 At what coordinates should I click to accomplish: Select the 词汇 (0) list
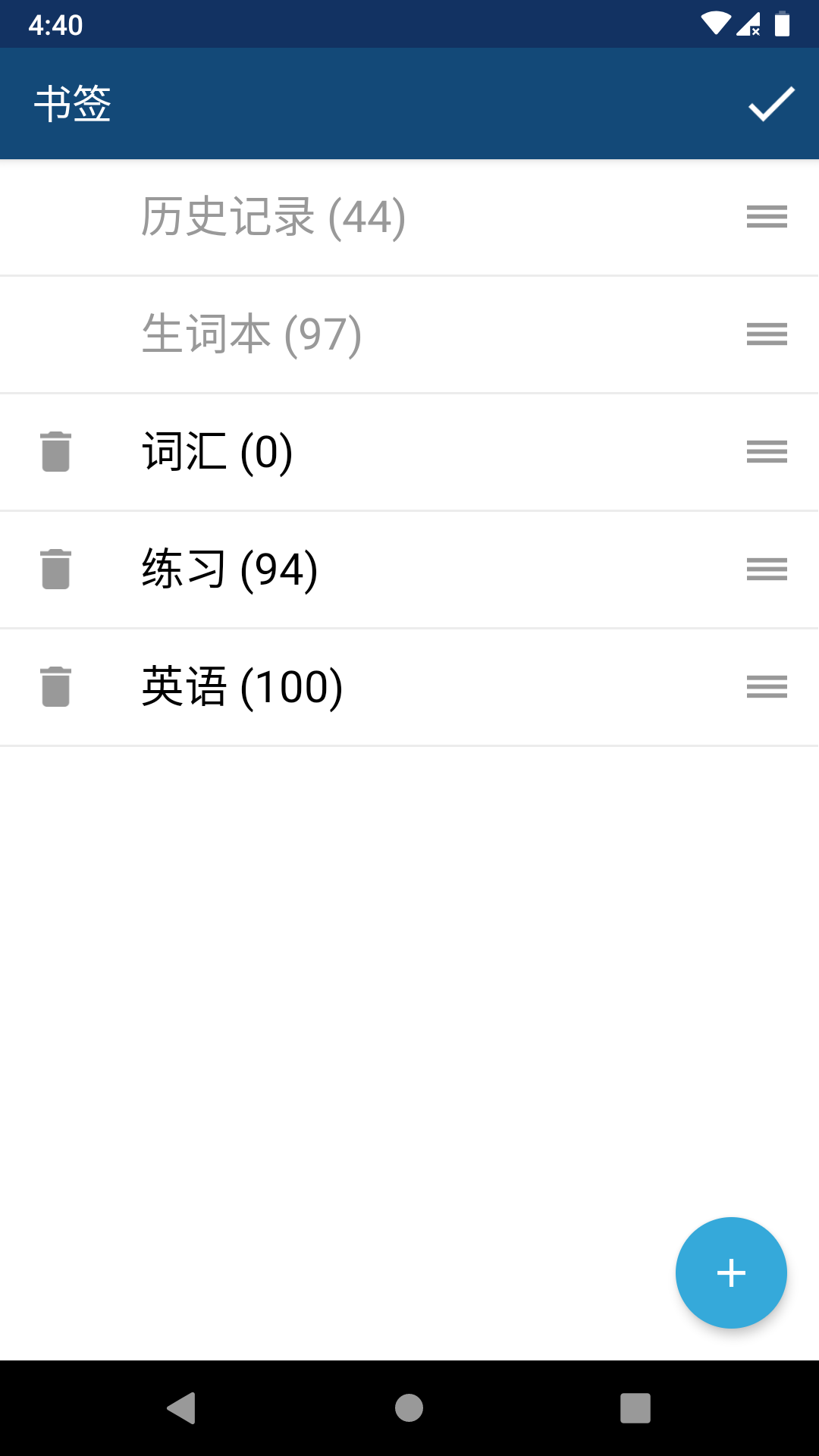[x=217, y=452]
